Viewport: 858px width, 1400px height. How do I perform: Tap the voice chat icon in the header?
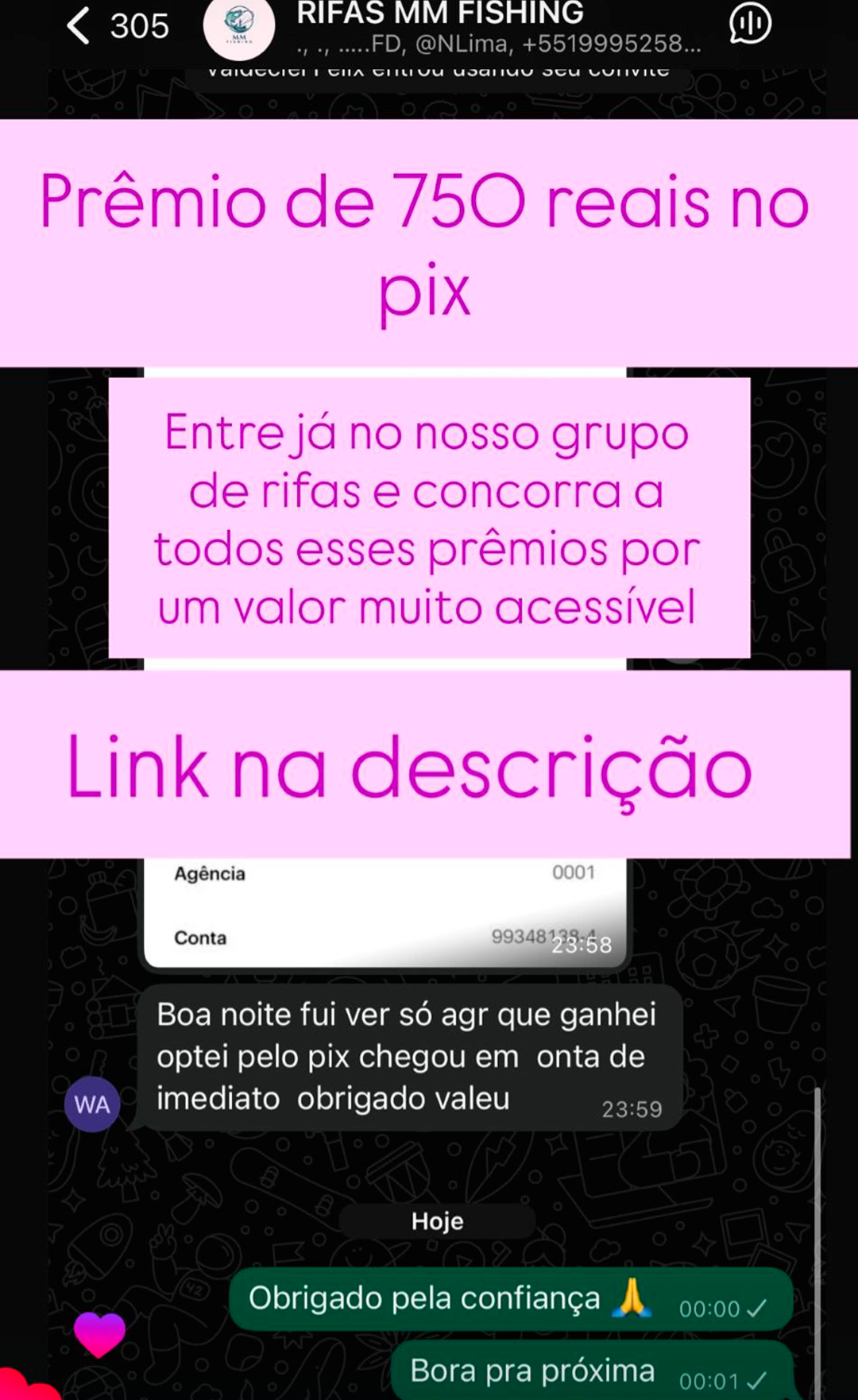(x=748, y=25)
